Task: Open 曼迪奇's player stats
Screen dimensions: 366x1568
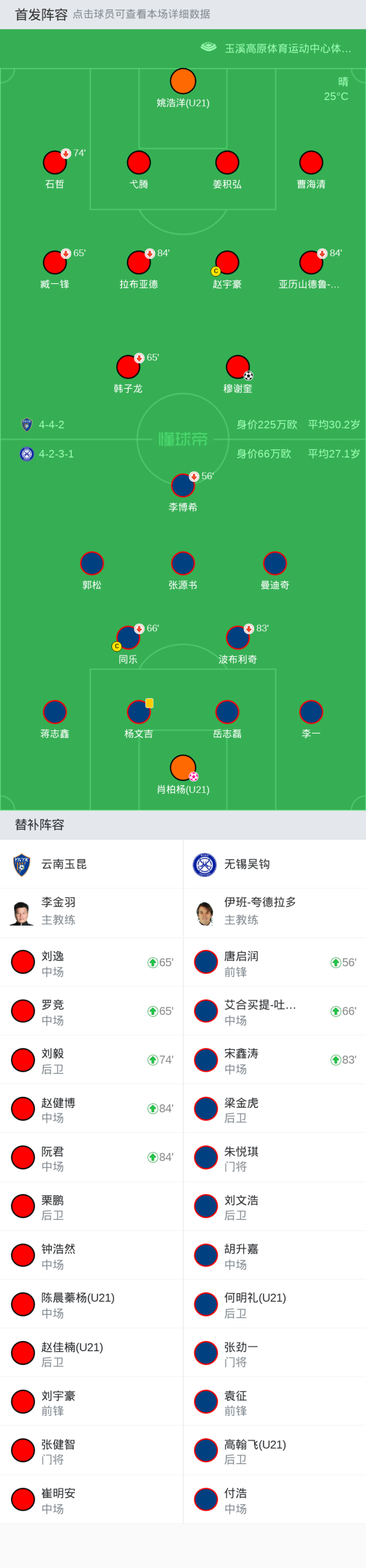Action: click(275, 564)
